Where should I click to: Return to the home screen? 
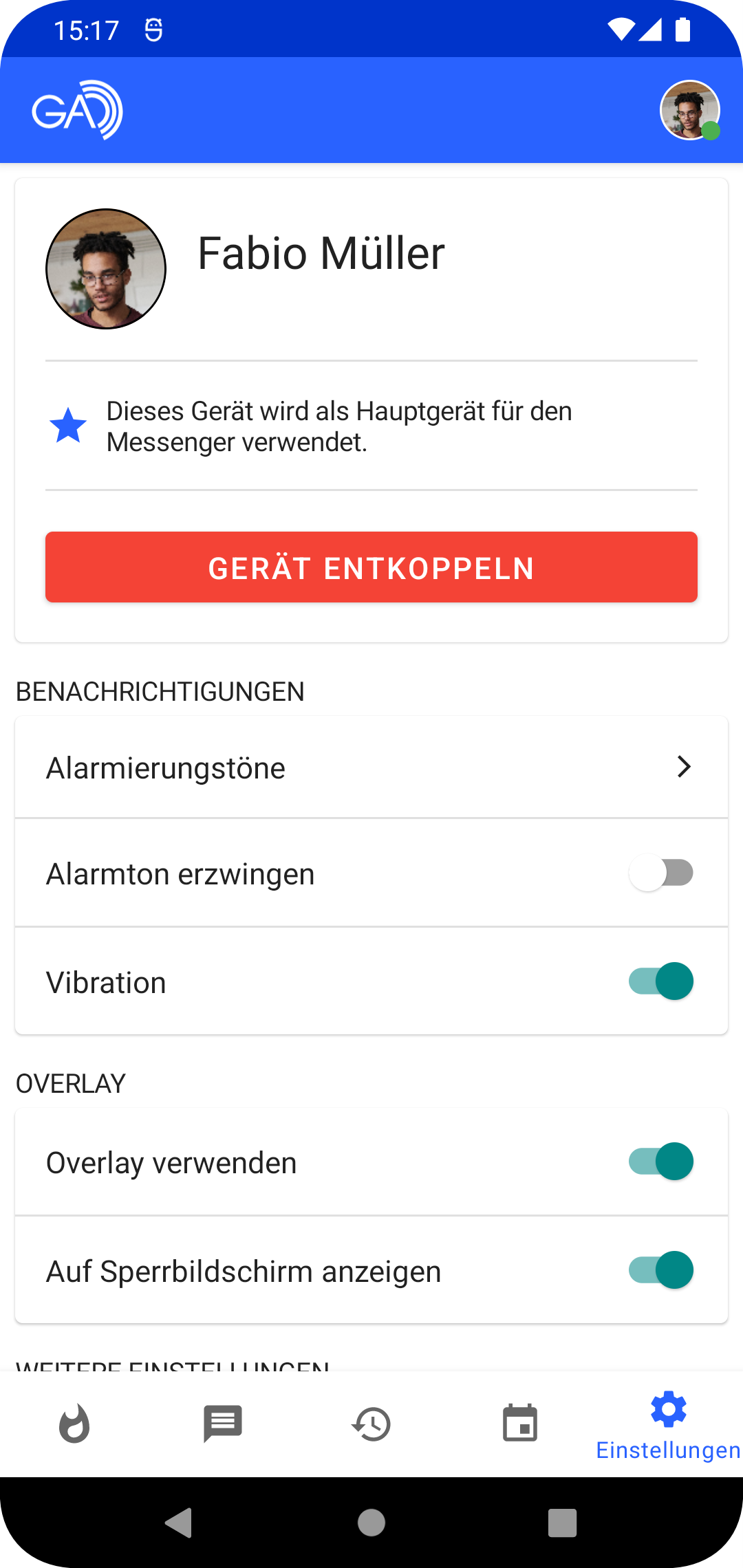click(371, 1523)
